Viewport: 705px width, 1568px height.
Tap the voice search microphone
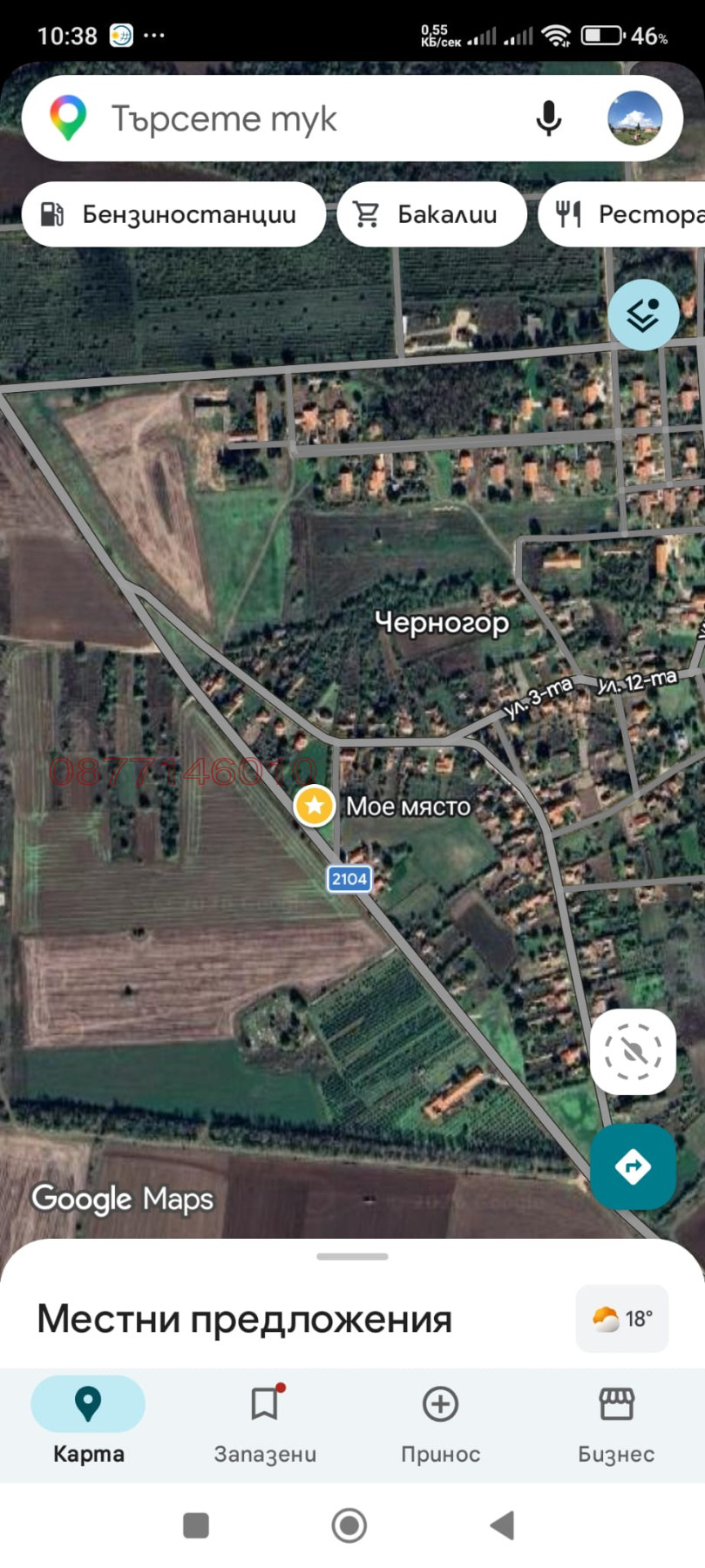click(548, 118)
